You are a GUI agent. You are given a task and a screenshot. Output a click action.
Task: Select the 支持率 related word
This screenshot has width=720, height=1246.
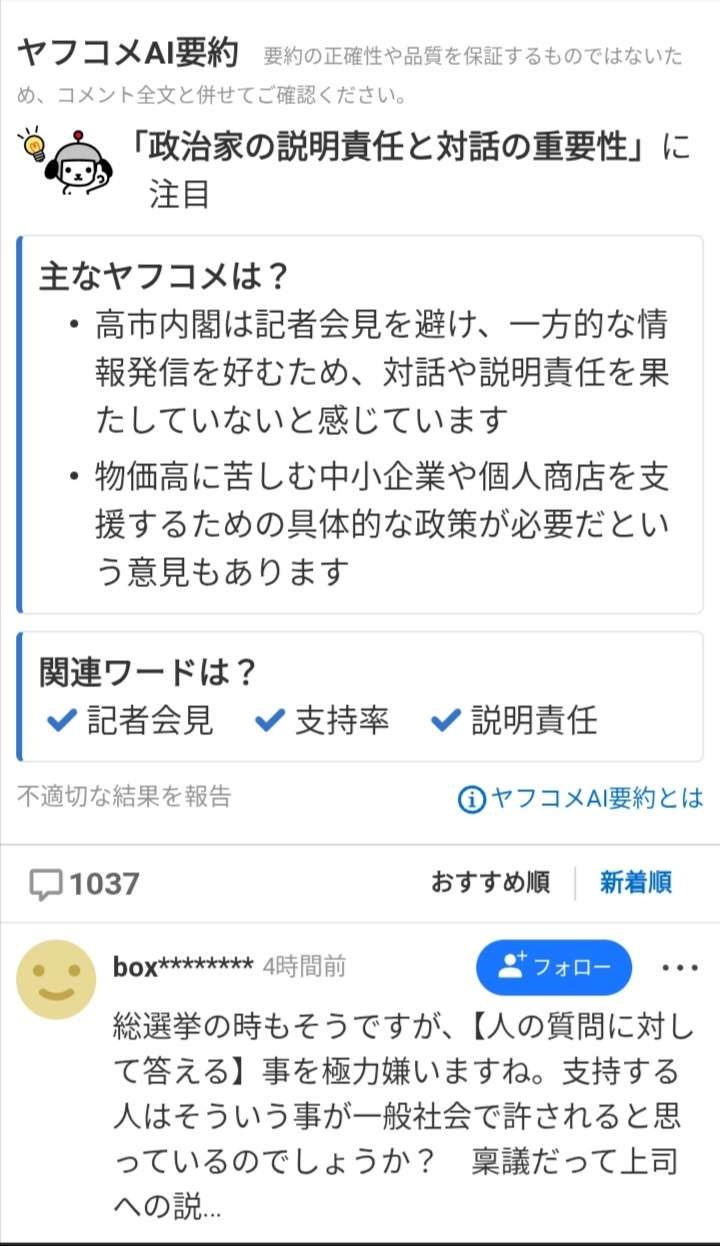pos(323,720)
